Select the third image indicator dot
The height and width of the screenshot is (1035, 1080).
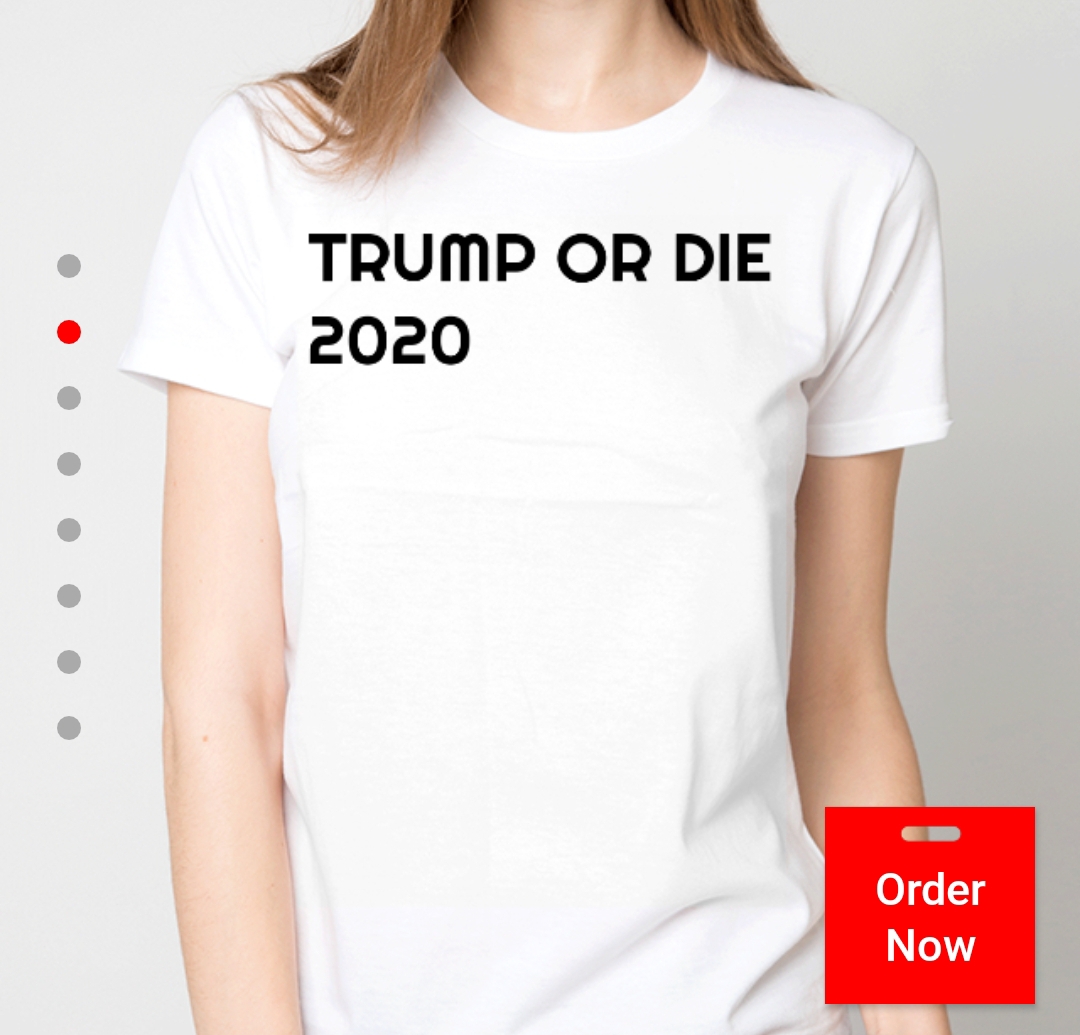pyautogui.click(x=69, y=398)
